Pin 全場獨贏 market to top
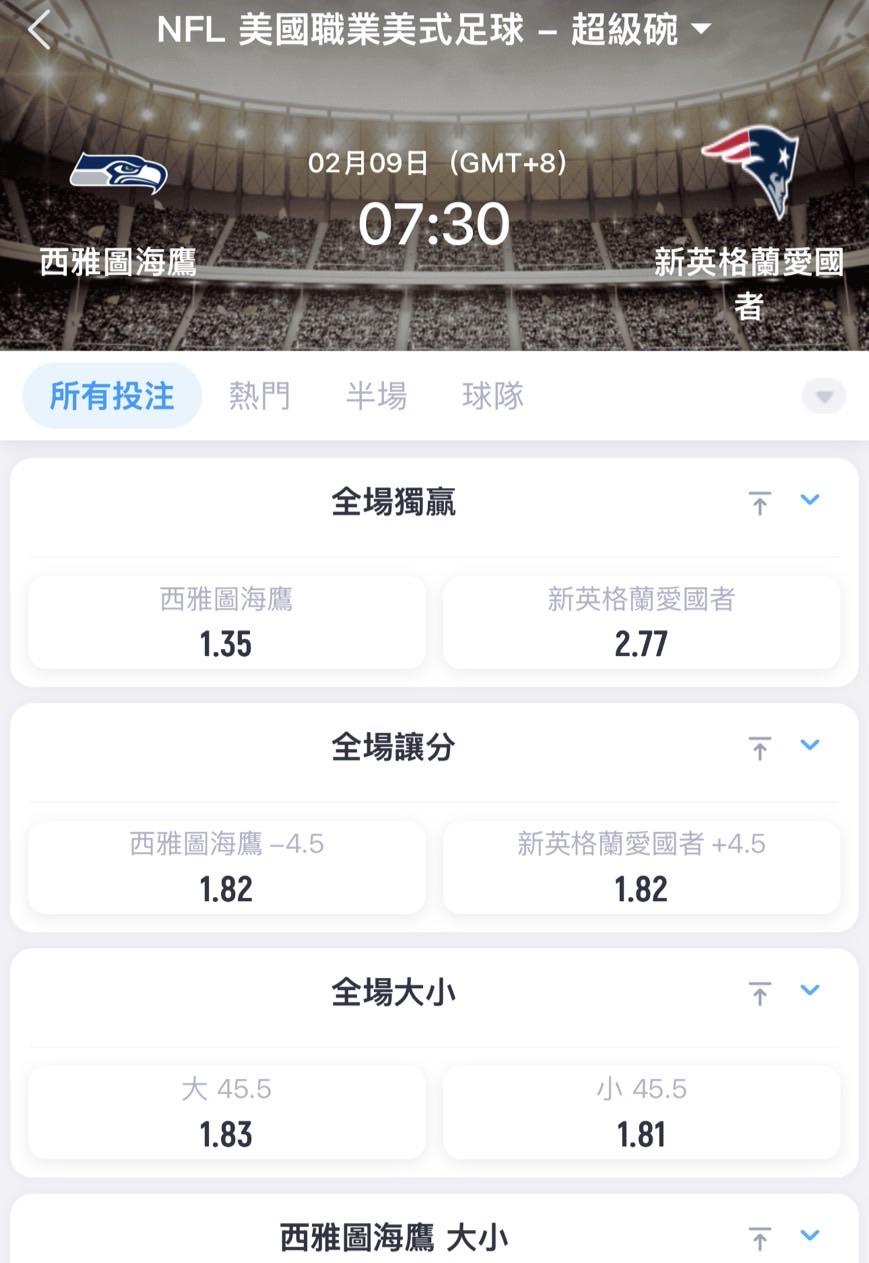The image size is (869, 1263). click(760, 503)
